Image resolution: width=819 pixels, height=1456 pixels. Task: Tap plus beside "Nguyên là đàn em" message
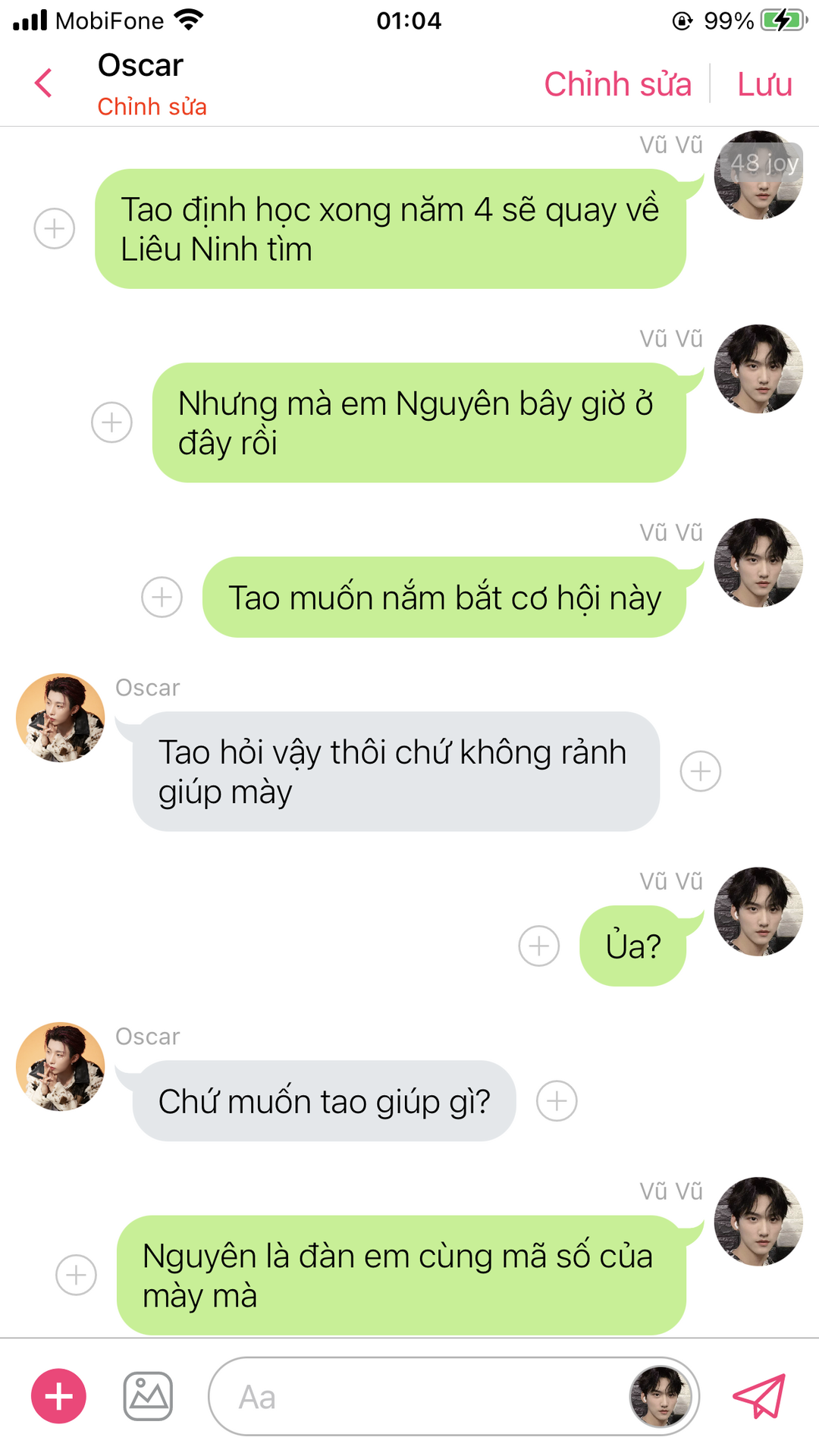[x=77, y=1275]
